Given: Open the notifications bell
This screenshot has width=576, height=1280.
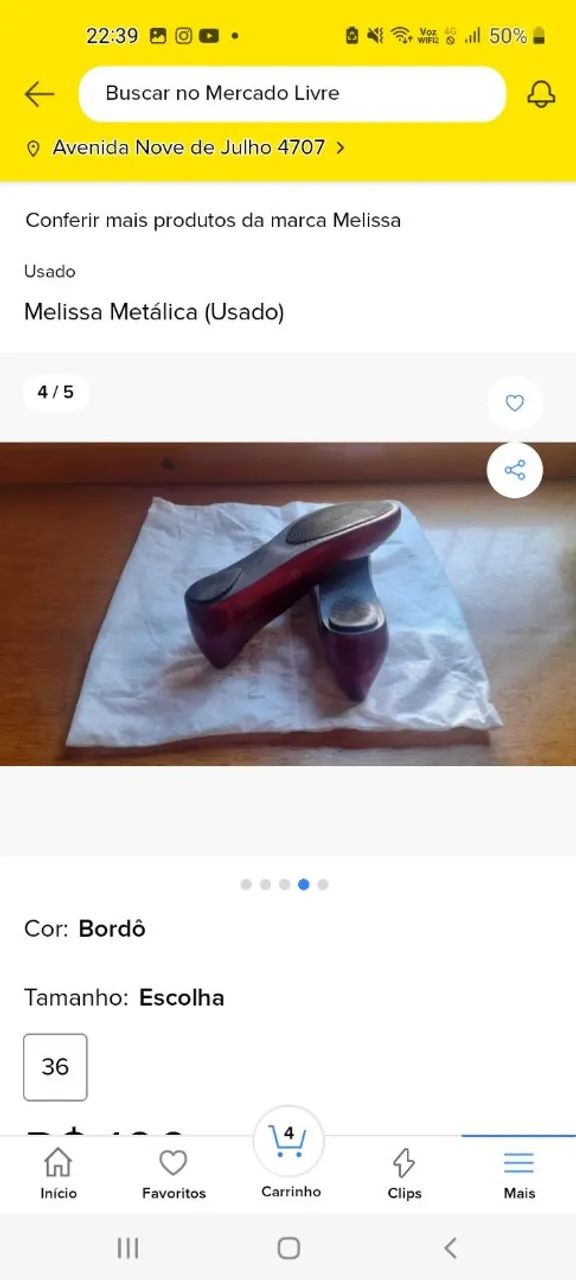Looking at the screenshot, I should [541, 94].
